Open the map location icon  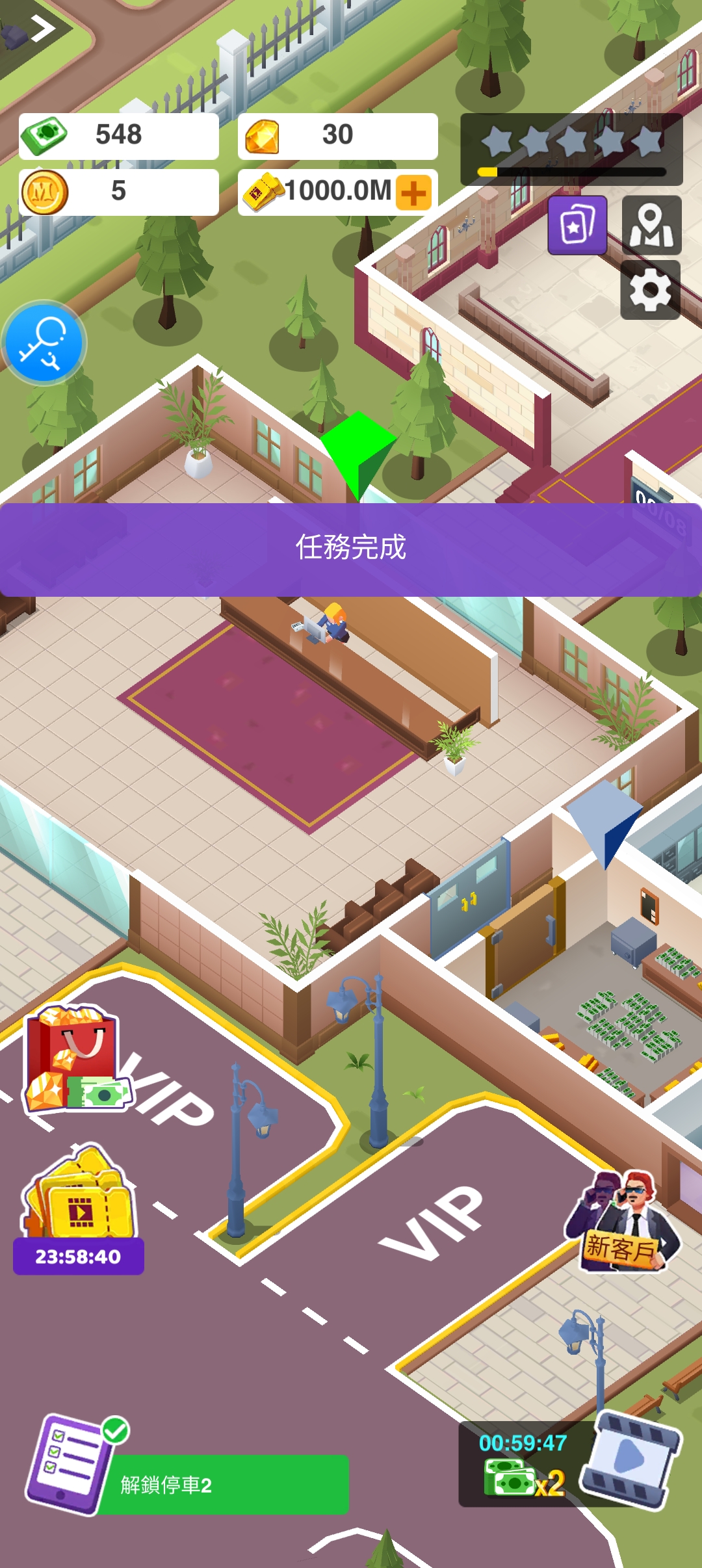651,225
